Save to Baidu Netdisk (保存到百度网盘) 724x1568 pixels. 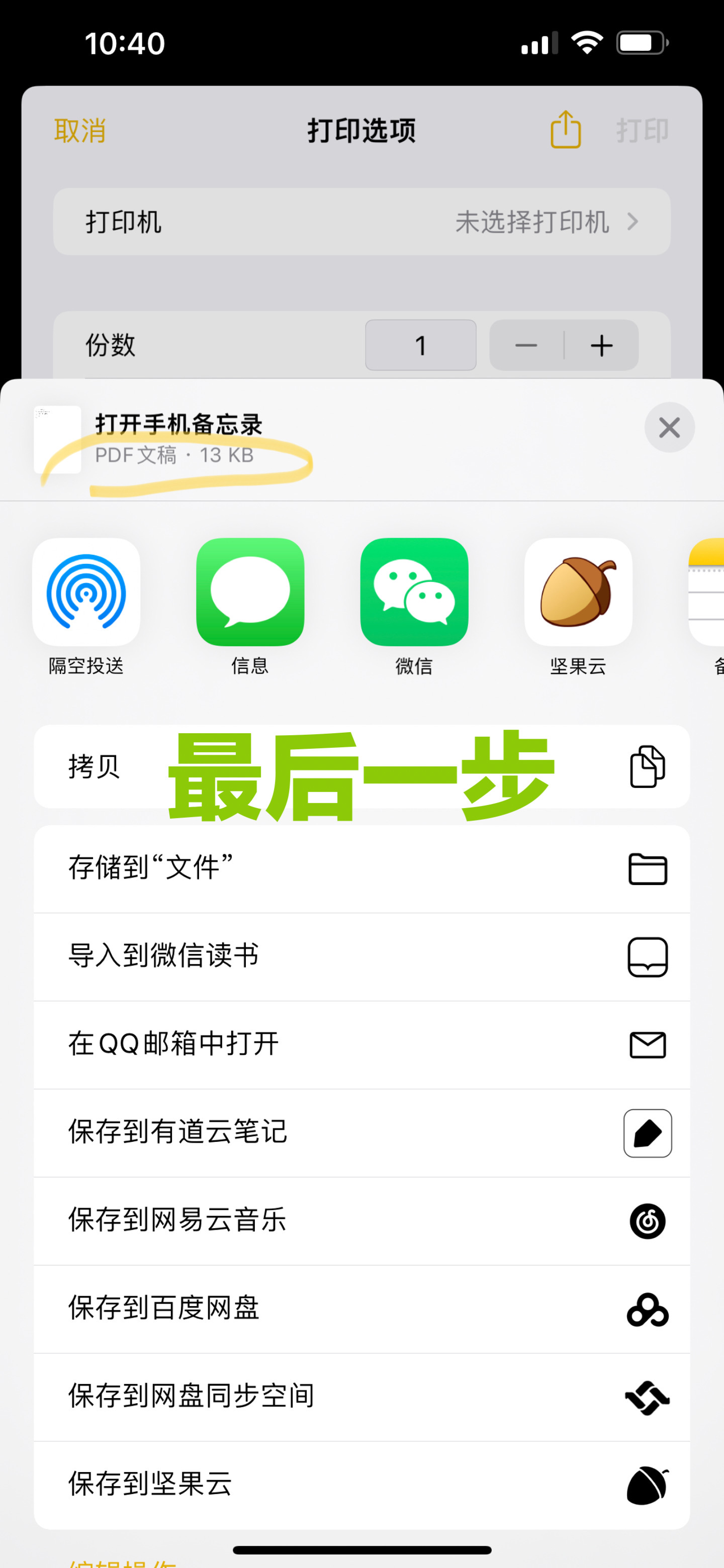tap(361, 1309)
